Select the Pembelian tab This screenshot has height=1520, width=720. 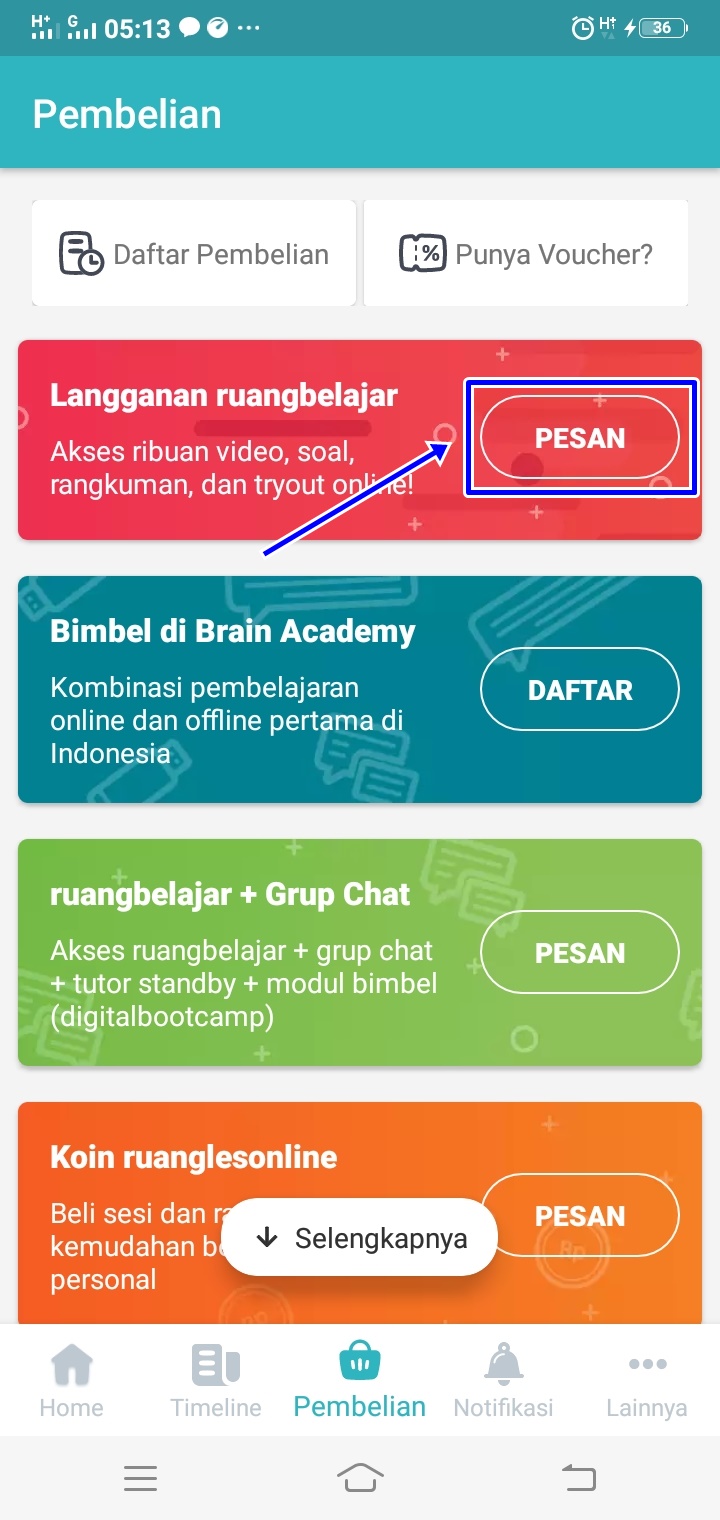click(360, 1382)
